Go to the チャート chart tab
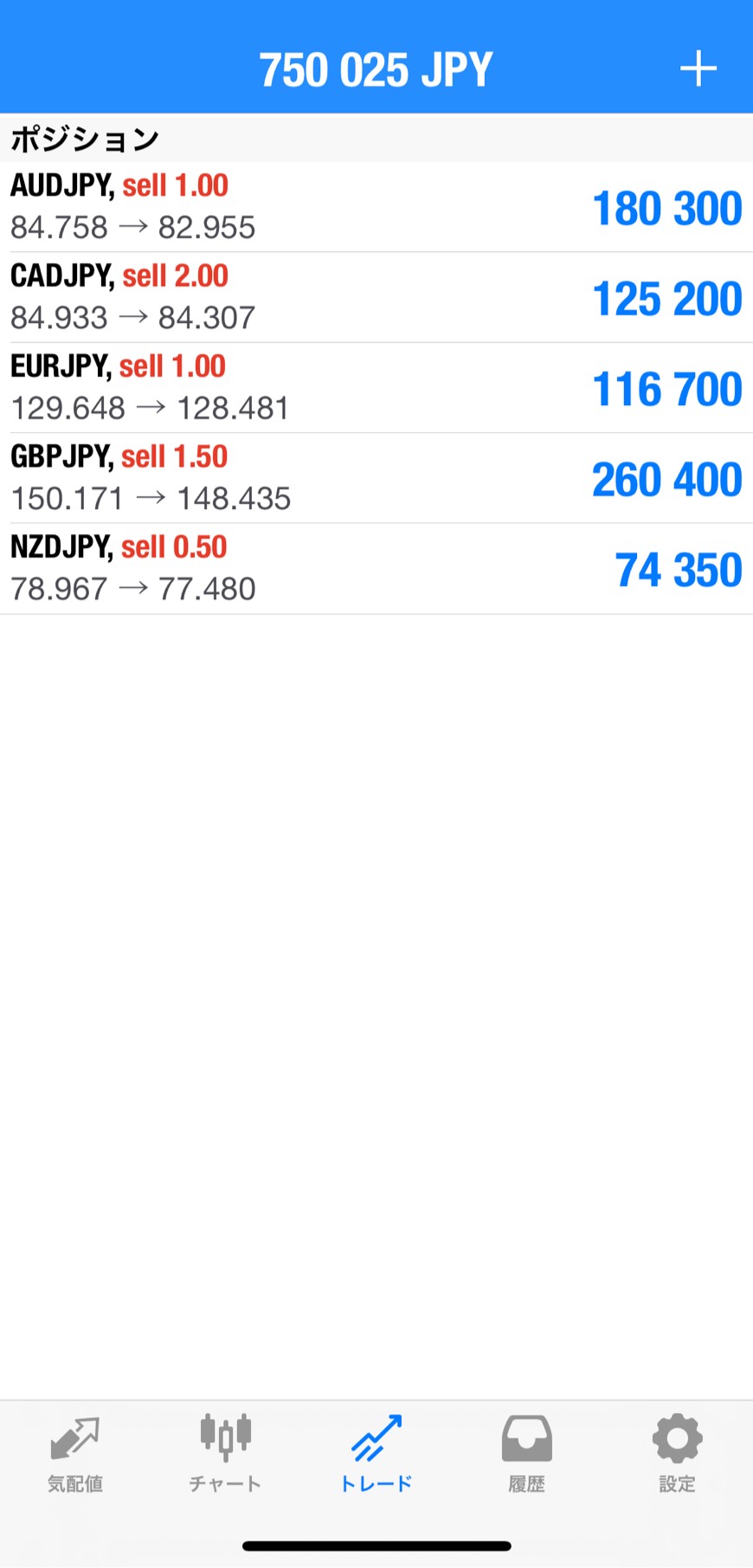 click(225, 1455)
